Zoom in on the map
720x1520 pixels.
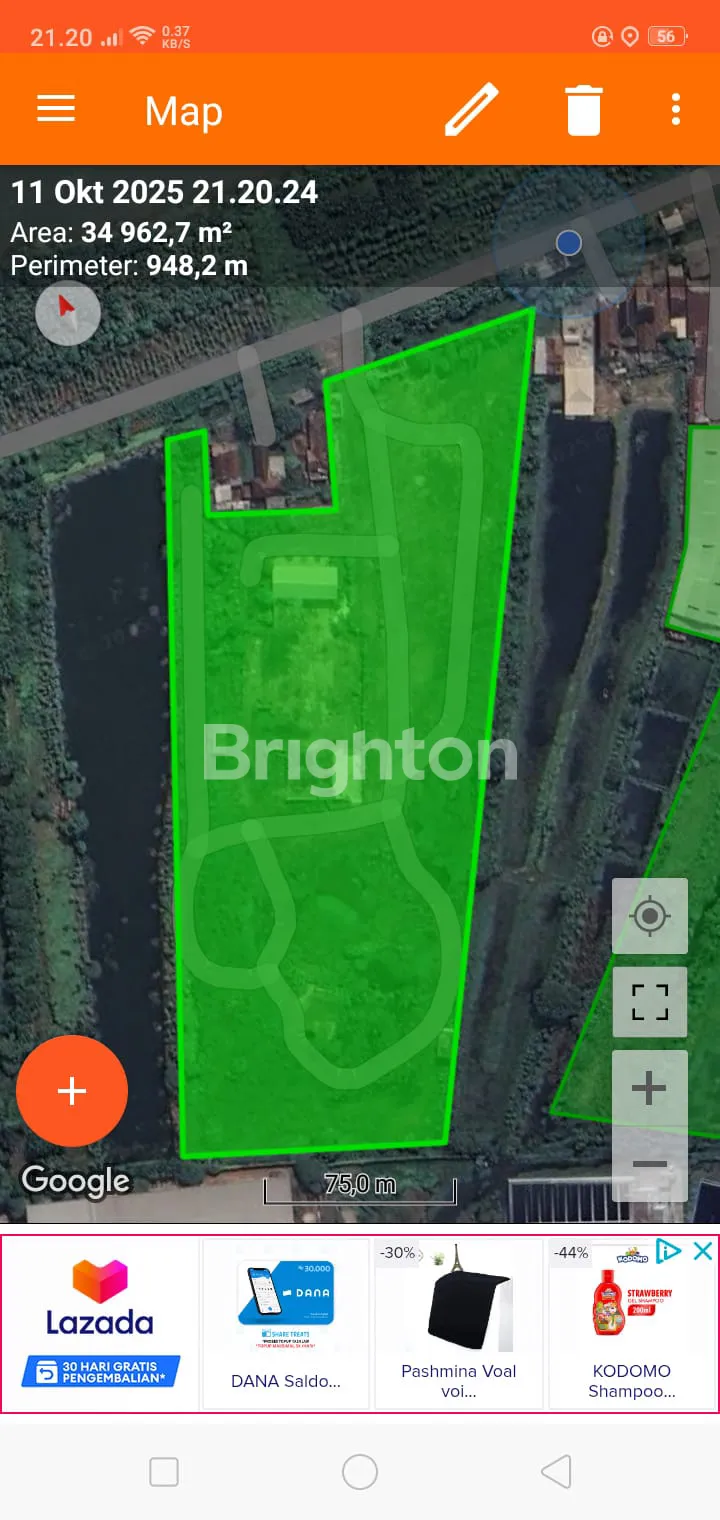pyautogui.click(x=650, y=1088)
